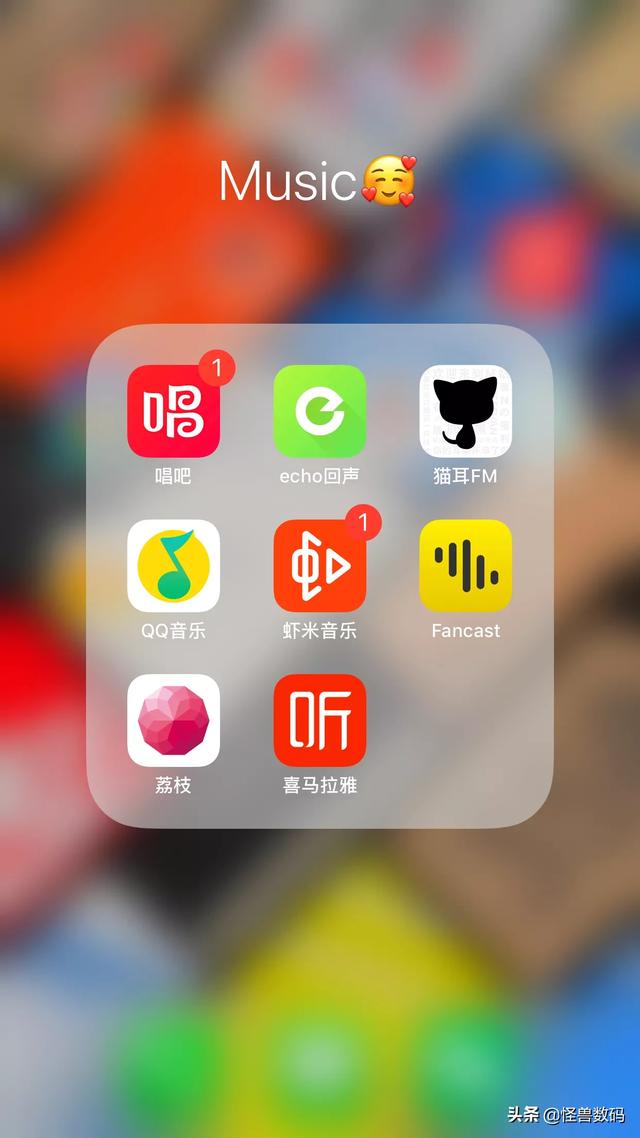
Task: Open 虾米音乐 app
Action: pyautogui.click(x=320, y=566)
